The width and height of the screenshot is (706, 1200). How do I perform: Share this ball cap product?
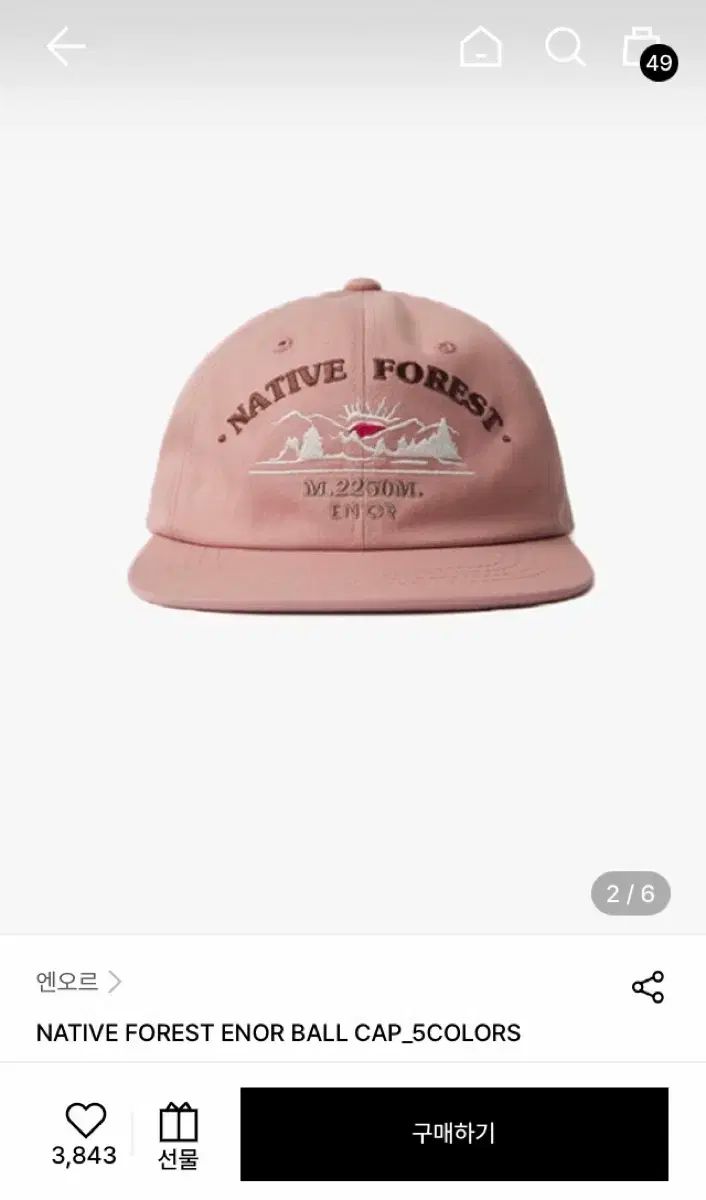(x=648, y=987)
